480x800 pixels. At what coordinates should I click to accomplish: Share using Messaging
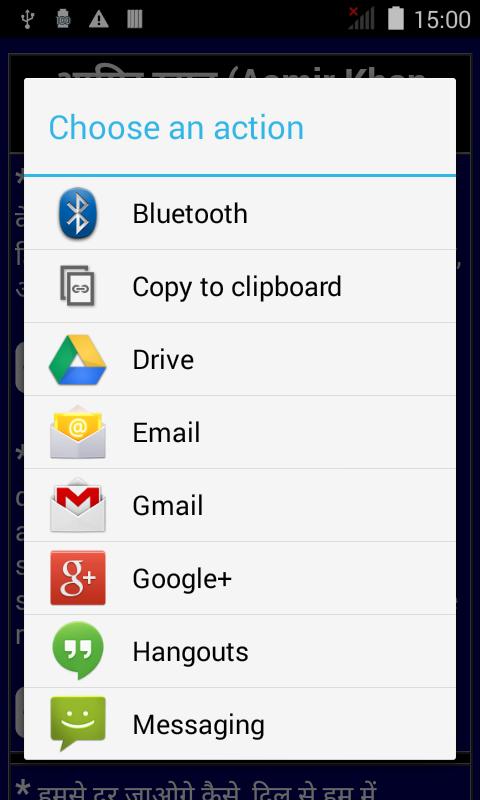pyautogui.click(x=240, y=723)
